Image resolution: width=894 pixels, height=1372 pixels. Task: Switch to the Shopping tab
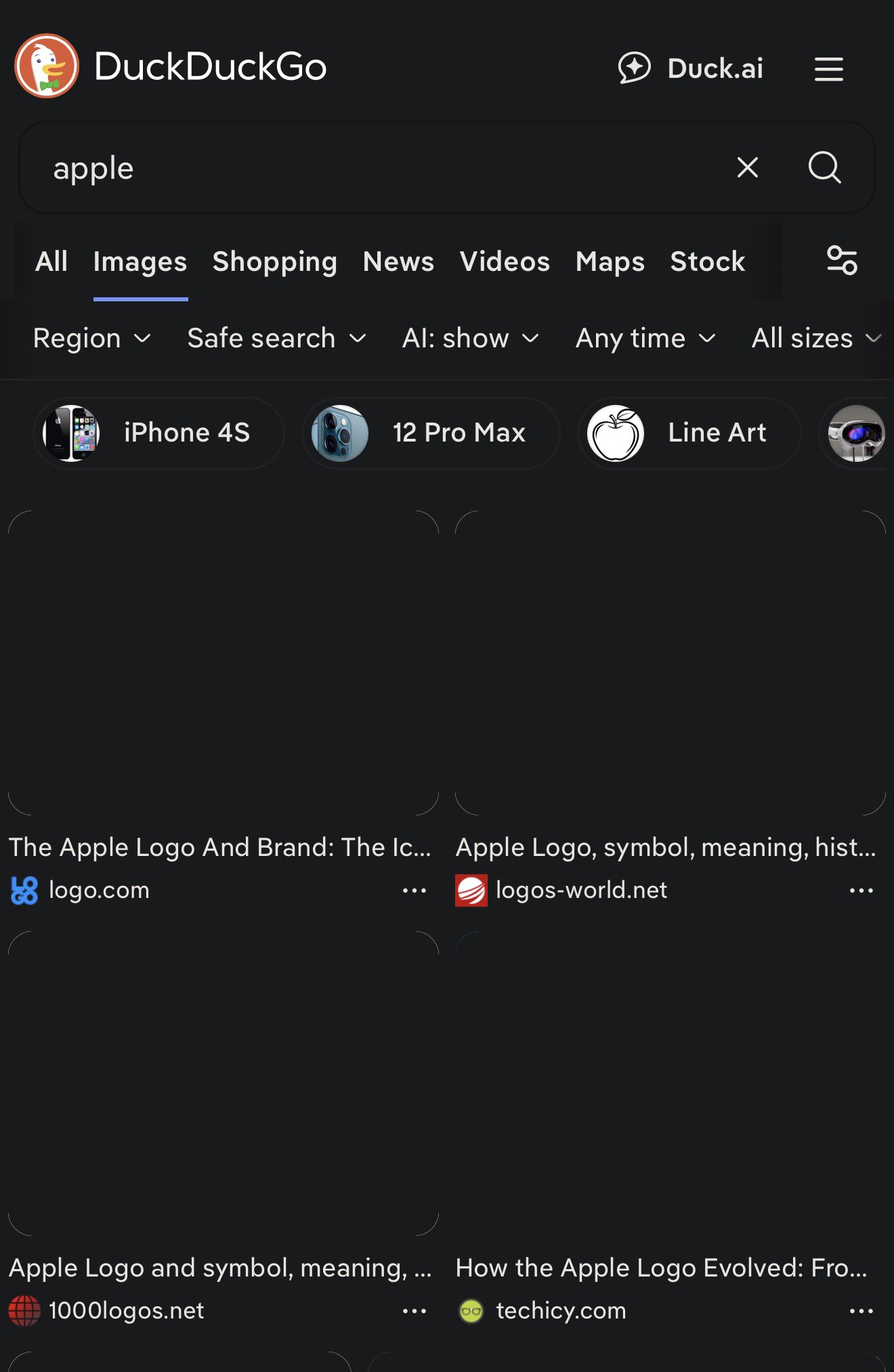pyautogui.click(x=274, y=262)
